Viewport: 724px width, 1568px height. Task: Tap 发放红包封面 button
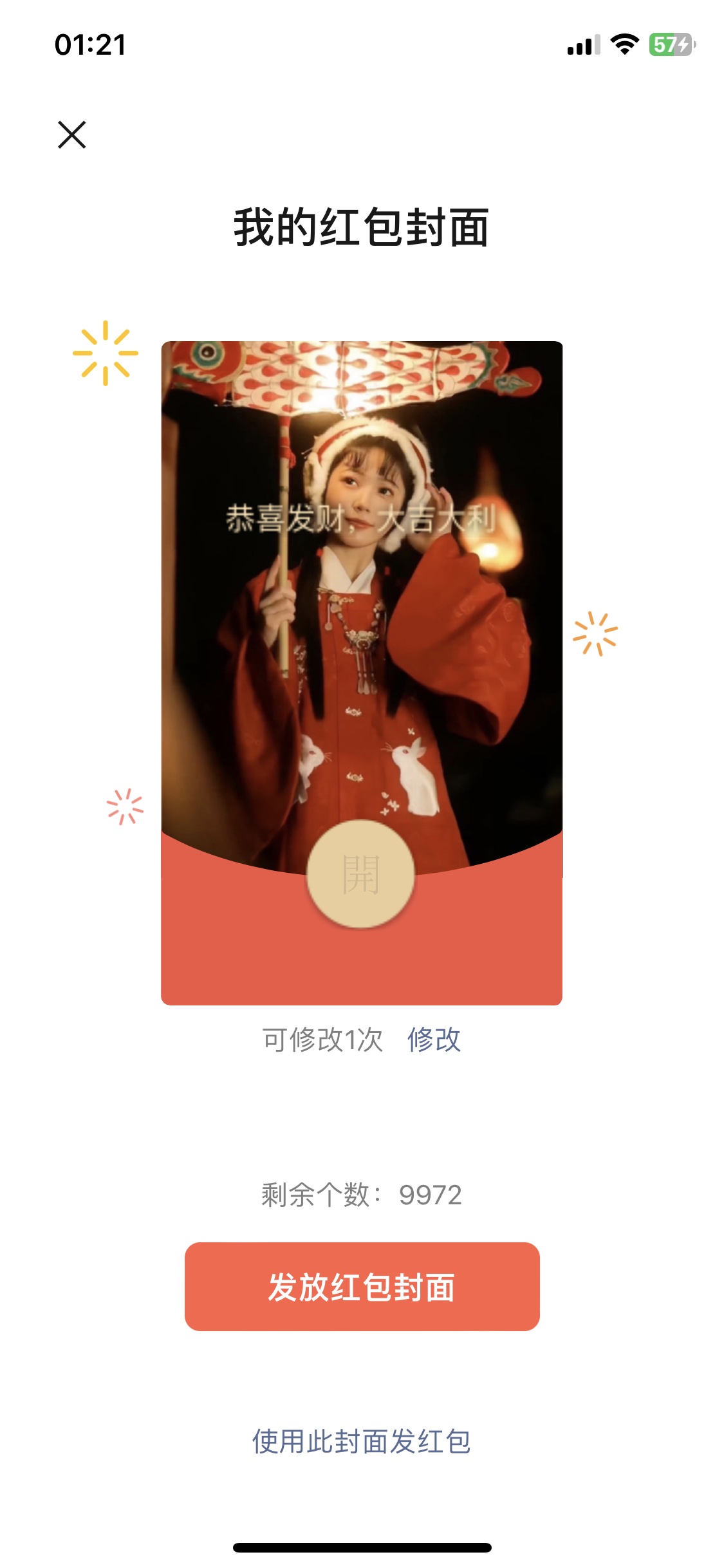tap(362, 1287)
